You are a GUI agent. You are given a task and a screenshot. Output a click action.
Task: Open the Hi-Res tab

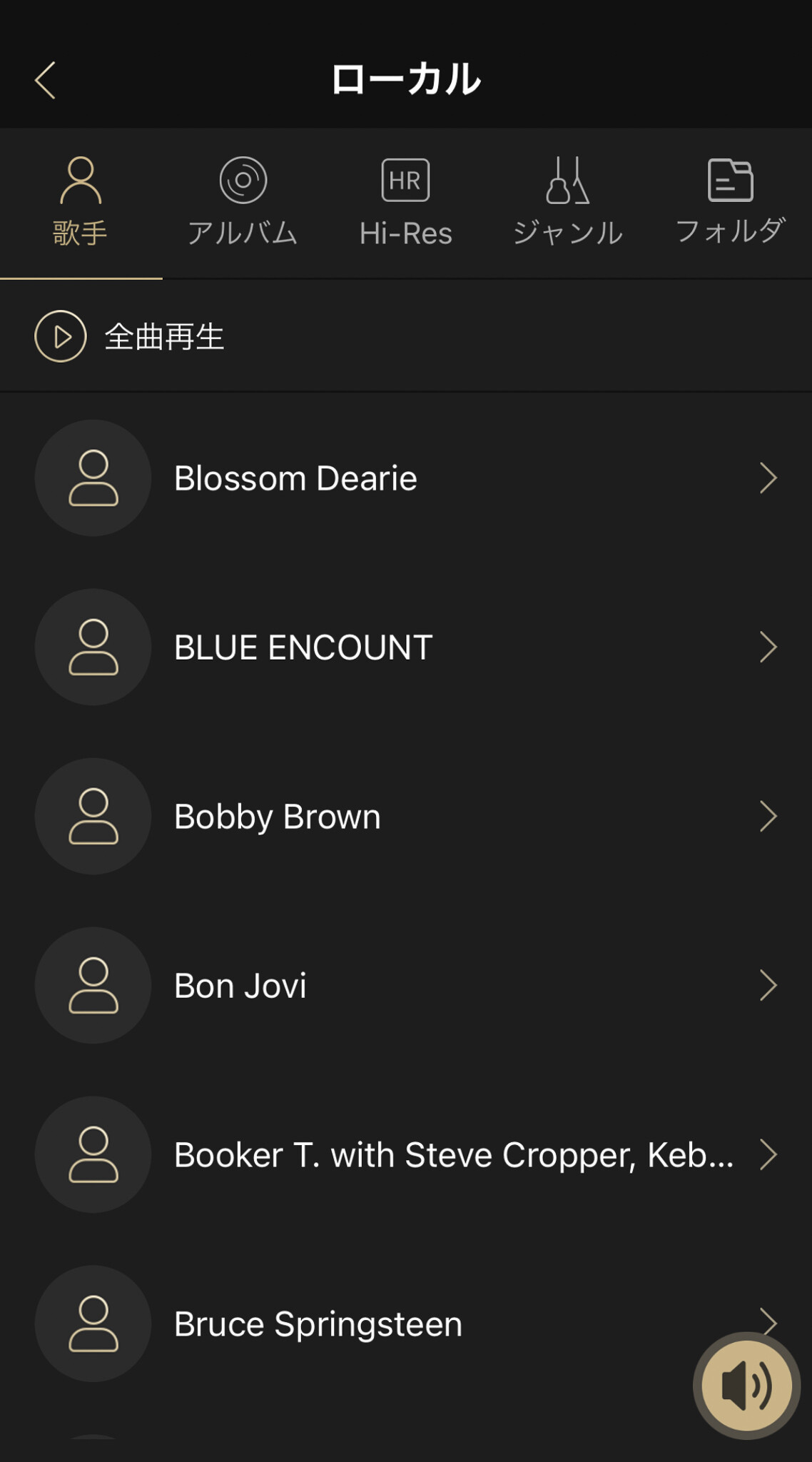click(405, 203)
